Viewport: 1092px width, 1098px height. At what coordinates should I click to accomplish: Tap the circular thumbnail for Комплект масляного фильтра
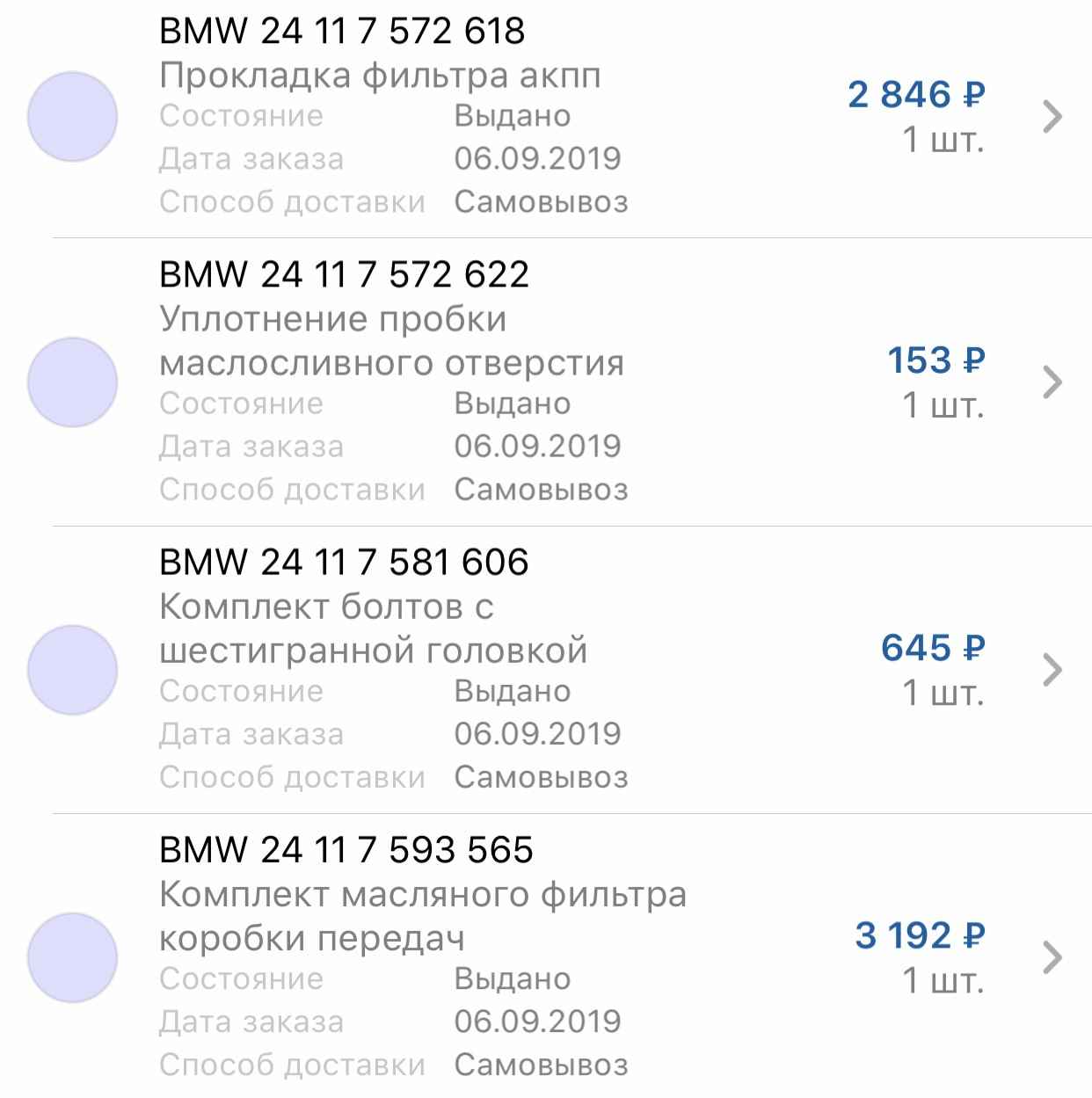pyautogui.click(x=72, y=956)
